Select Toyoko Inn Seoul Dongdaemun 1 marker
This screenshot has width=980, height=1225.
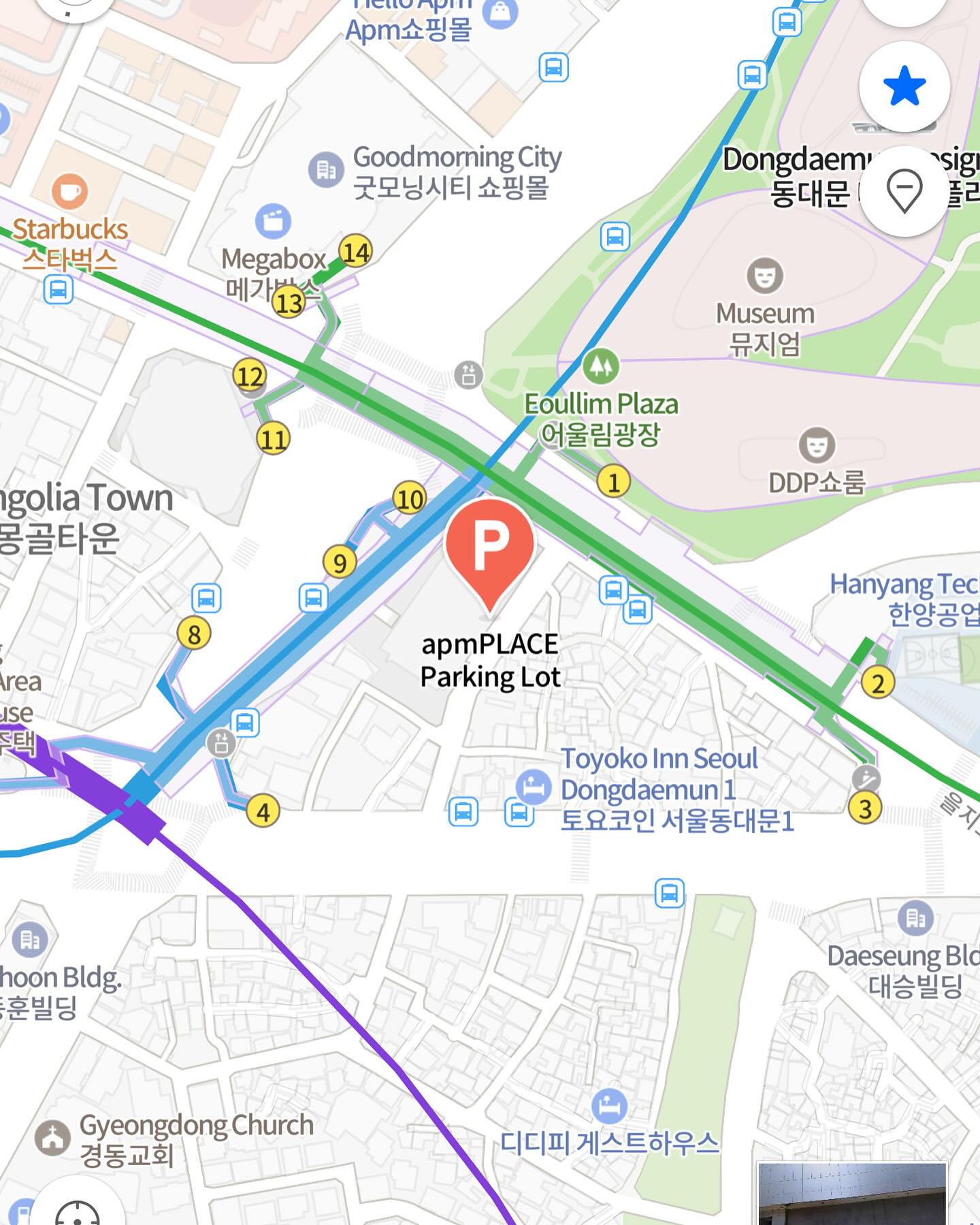(x=534, y=786)
